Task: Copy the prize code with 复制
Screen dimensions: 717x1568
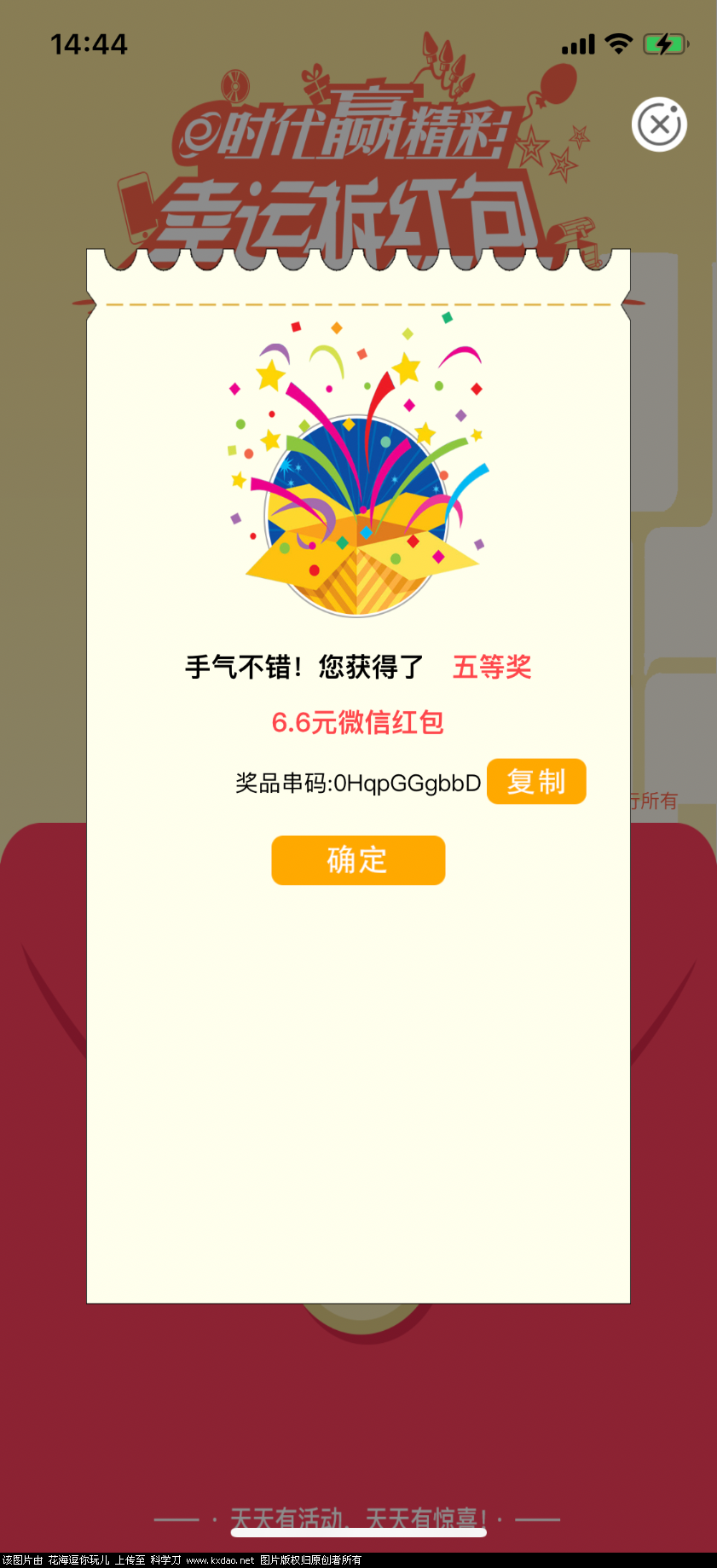Action: [x=536, y=781]
